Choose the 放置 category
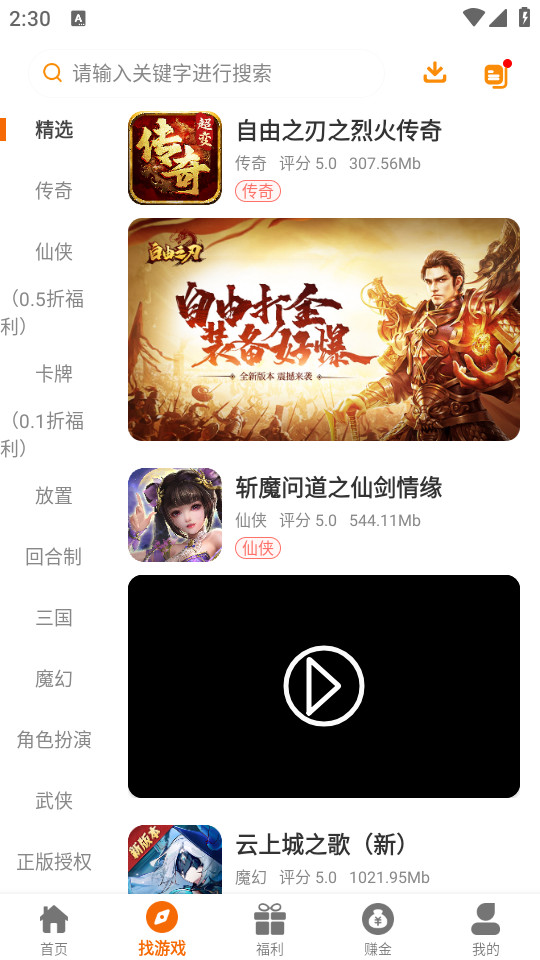Screen dimensions: 540x960 [x=54, y=495]
